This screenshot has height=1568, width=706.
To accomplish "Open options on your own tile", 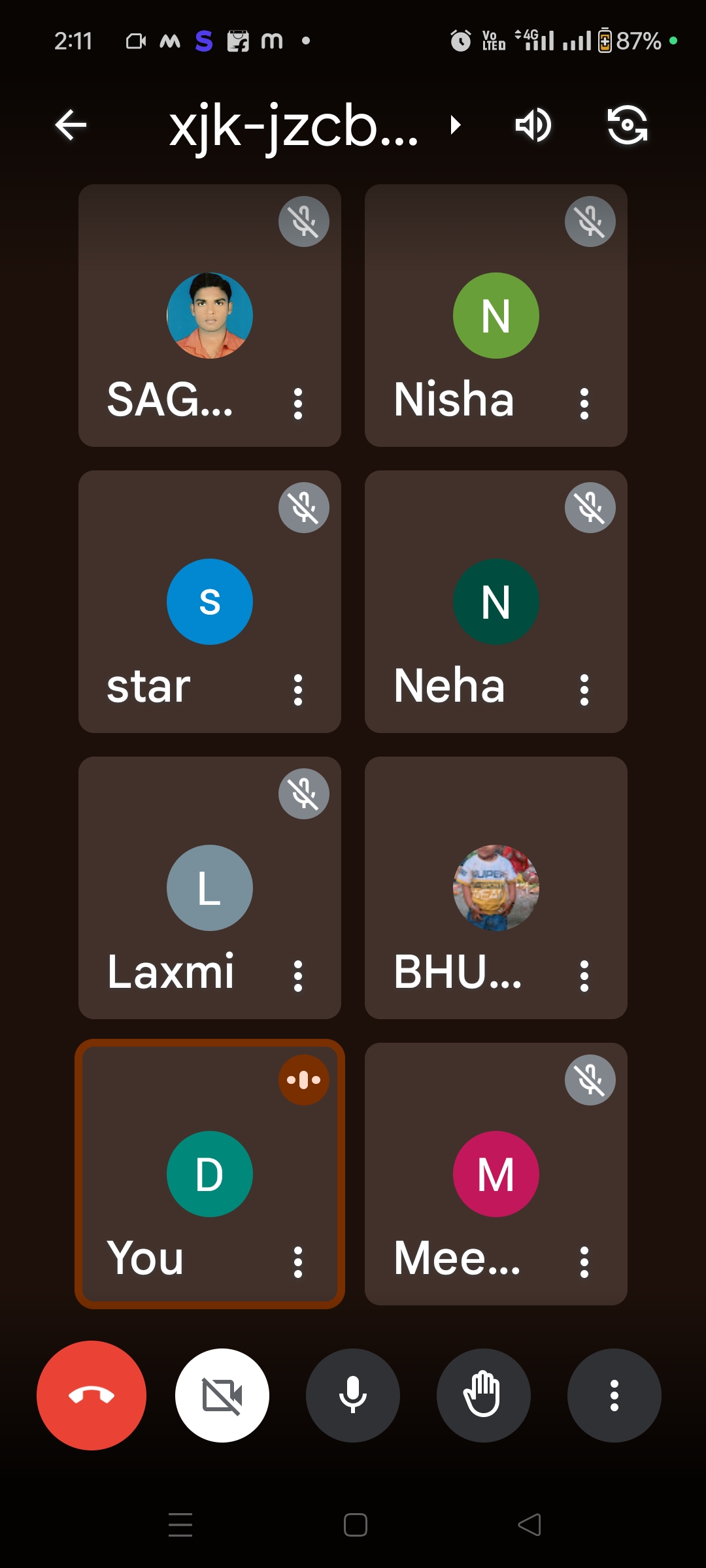I will click(x=298, y=1262).
